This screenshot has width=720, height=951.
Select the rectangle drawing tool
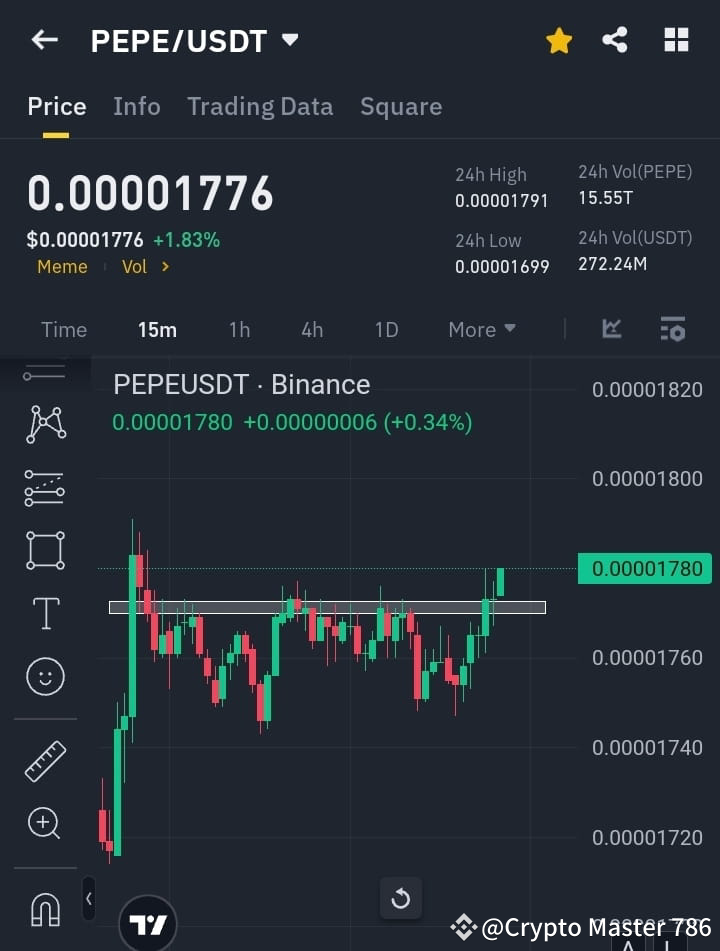44,550
